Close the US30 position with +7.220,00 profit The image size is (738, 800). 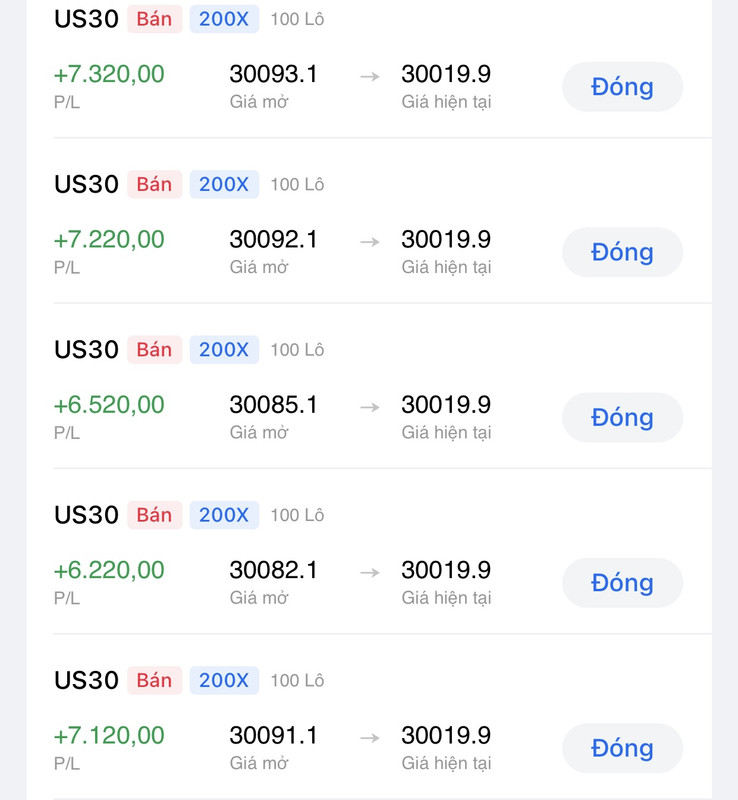pyautogui.click(x=622, y=252)
